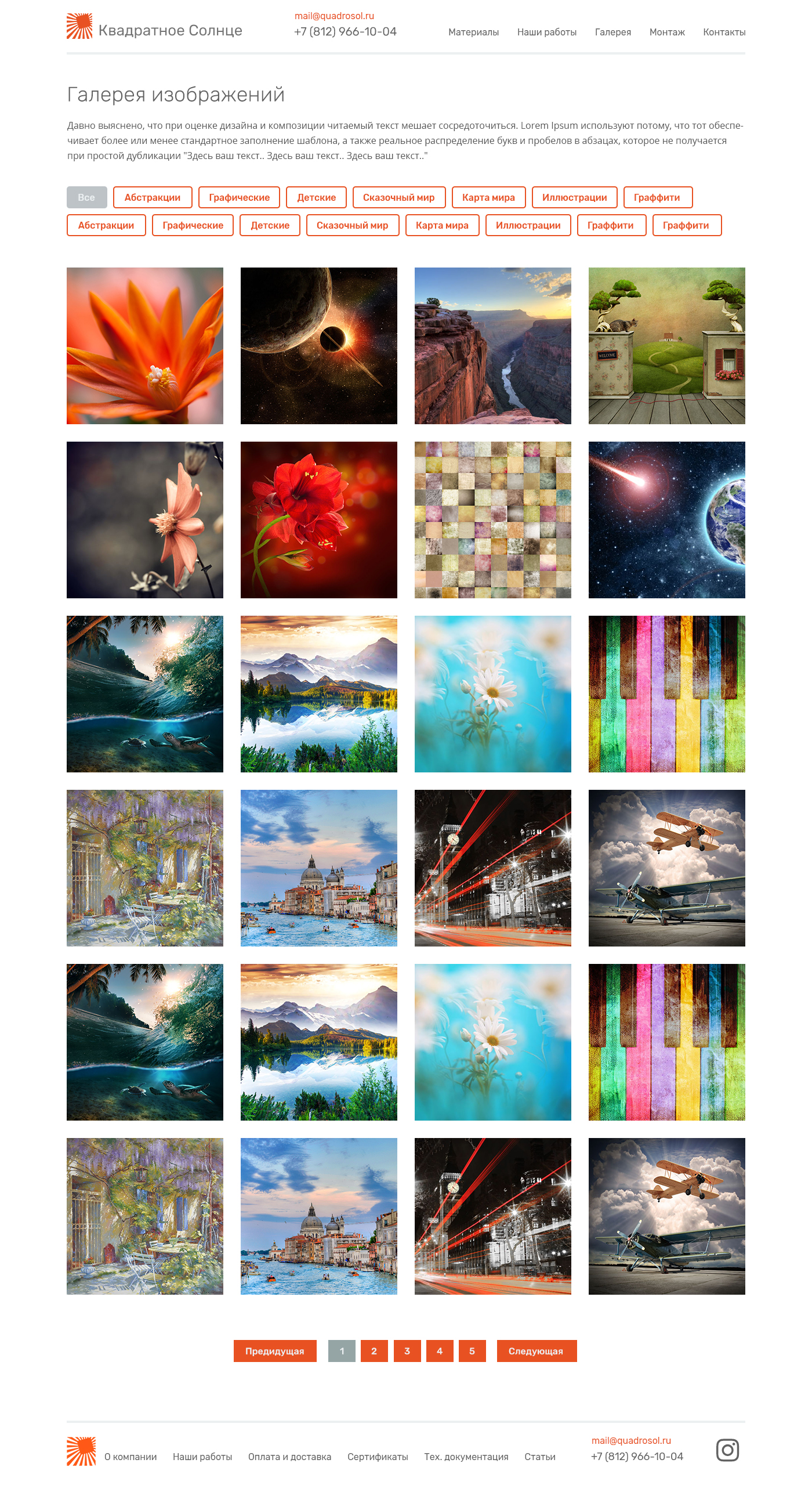812x1510 pixels.
Task: Select the Все filter chip
Action: pyautogui.click(x=86, y=197)
